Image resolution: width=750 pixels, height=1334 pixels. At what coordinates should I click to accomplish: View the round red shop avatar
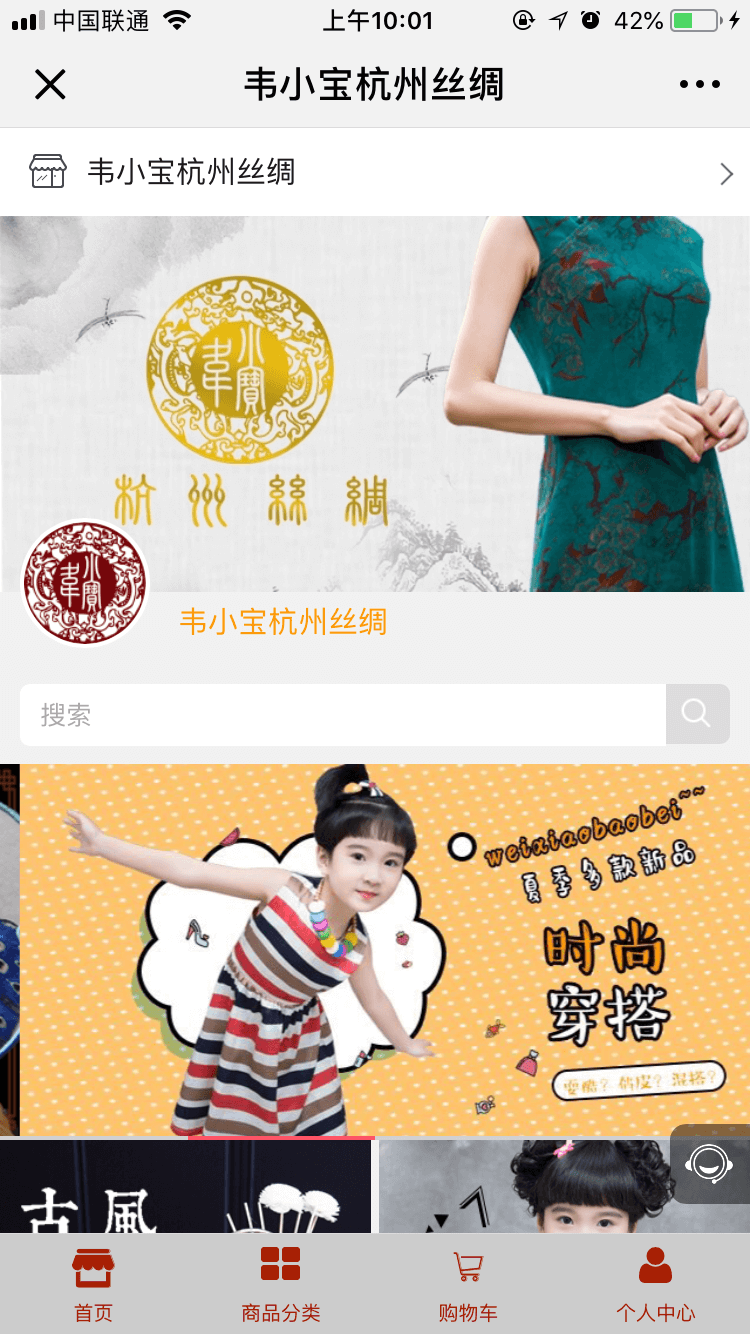[x=85, y=583]
